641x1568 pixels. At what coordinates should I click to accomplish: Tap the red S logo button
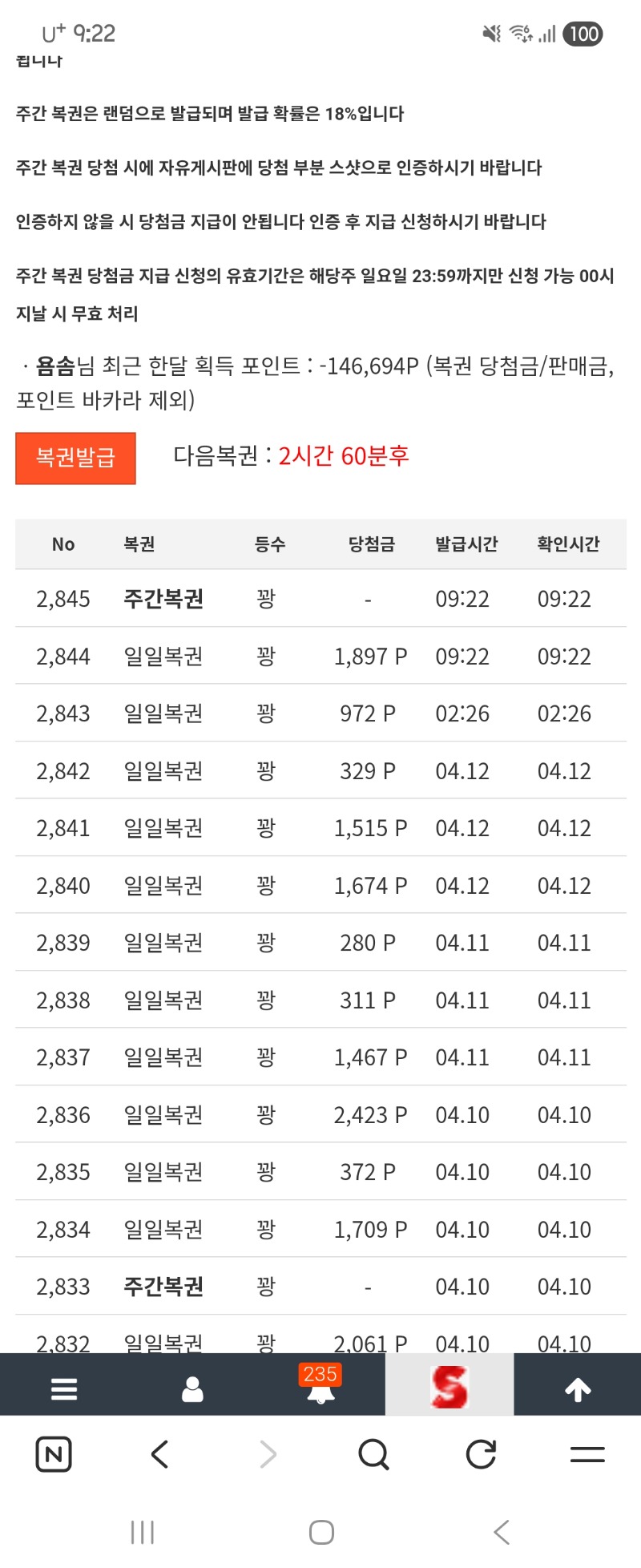449,1387
